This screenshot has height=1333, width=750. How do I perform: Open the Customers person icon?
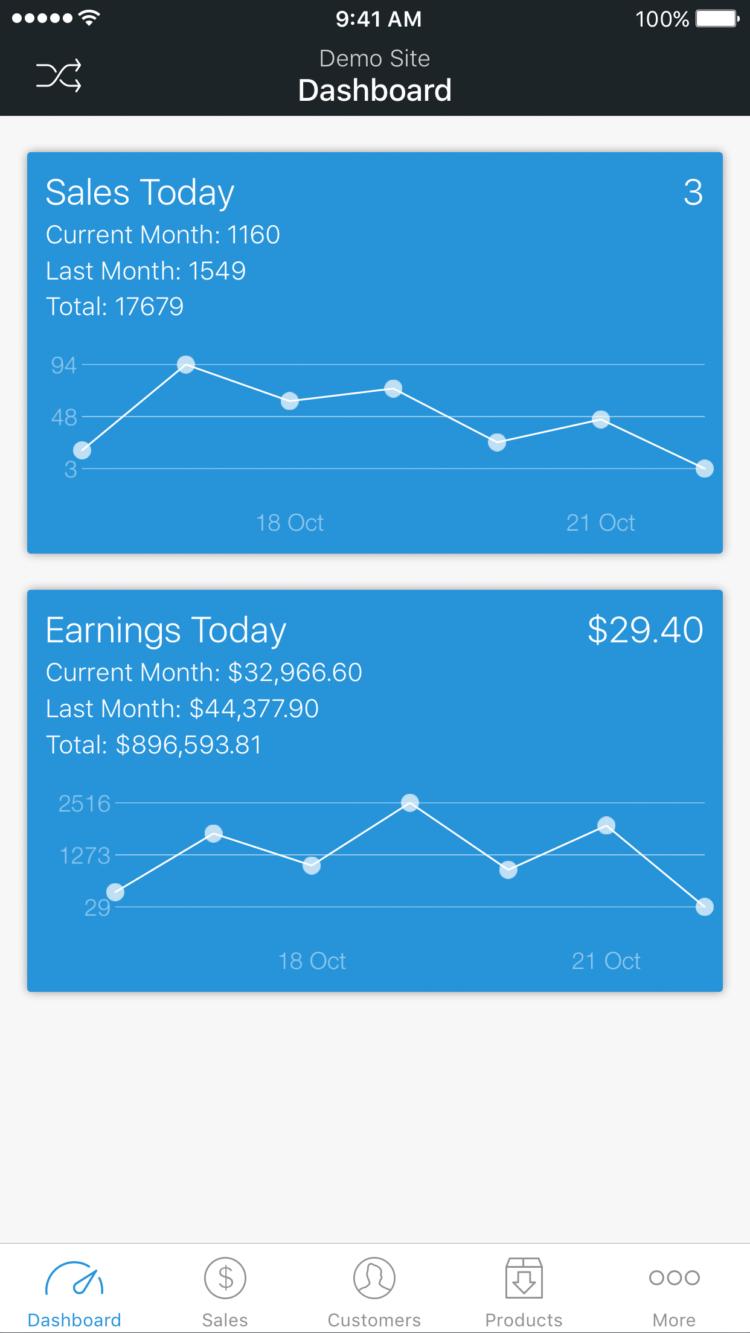tap(374, 1277)
